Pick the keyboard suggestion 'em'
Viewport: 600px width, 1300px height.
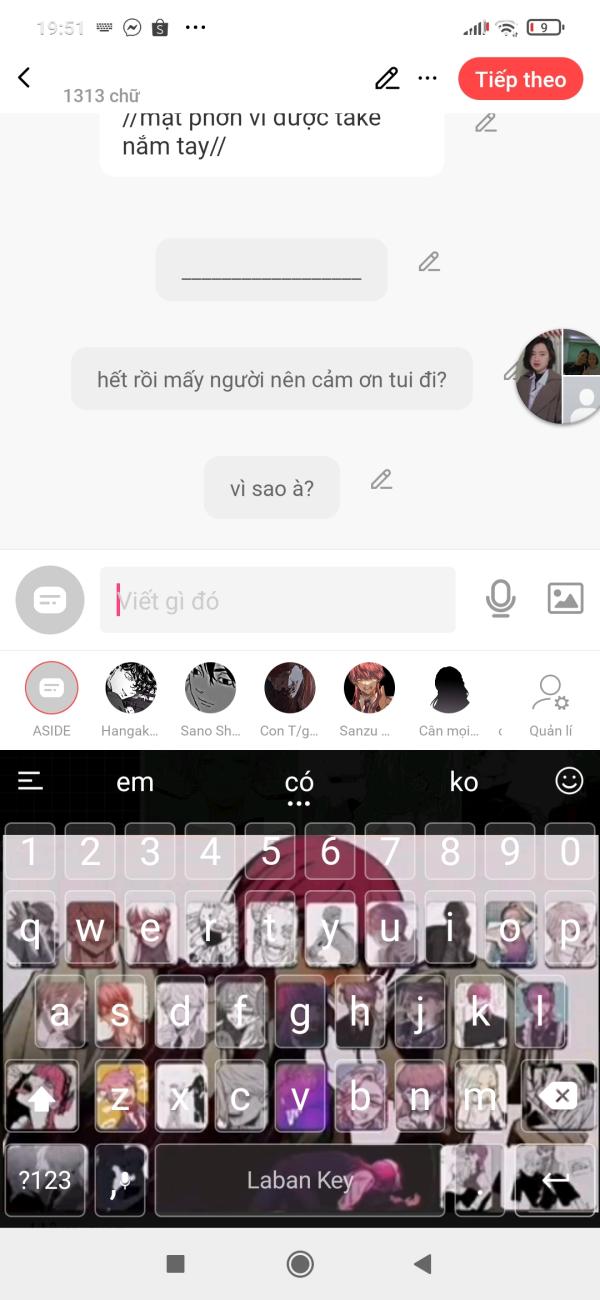click(x=135, y=782)
